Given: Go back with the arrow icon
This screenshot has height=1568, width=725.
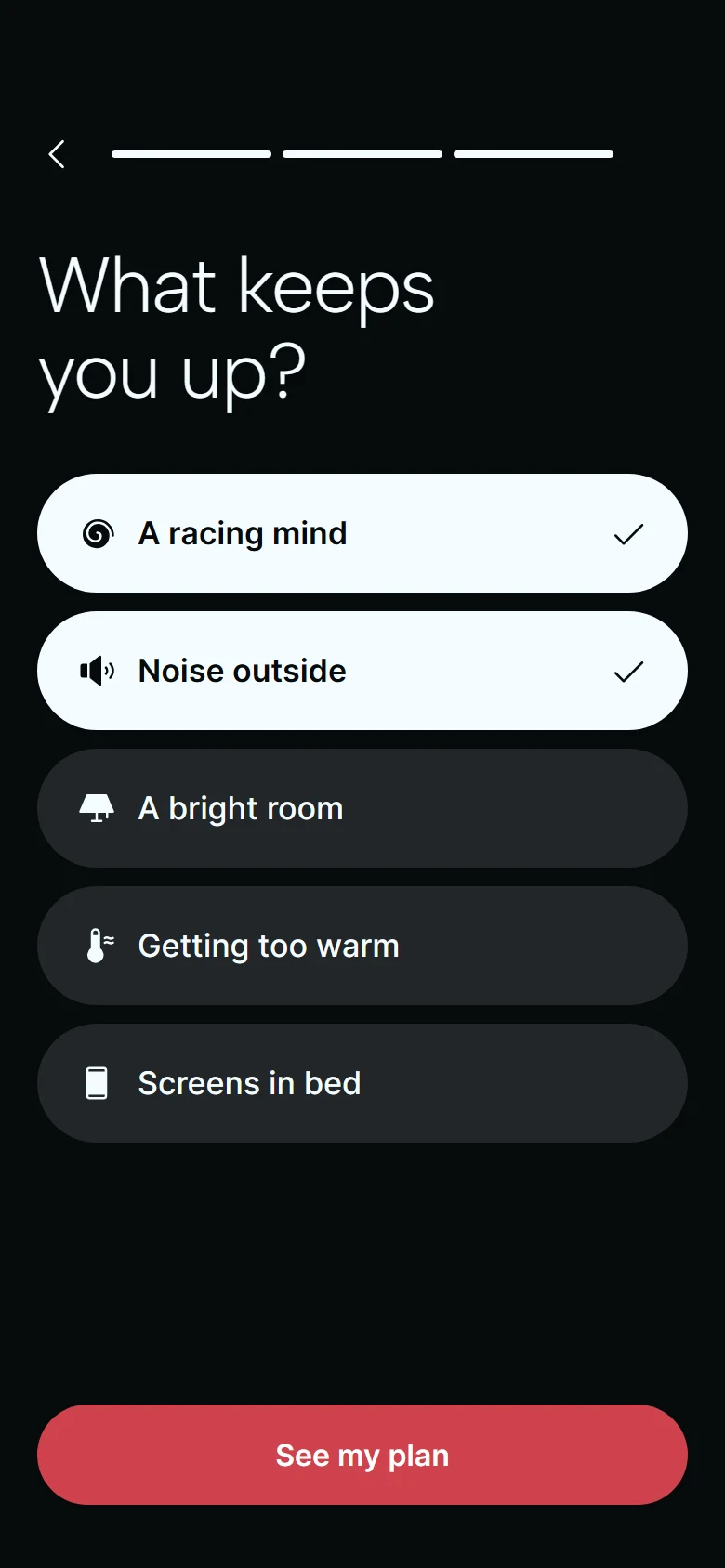Looking at the screenshot, I should [x=57, y=154].
